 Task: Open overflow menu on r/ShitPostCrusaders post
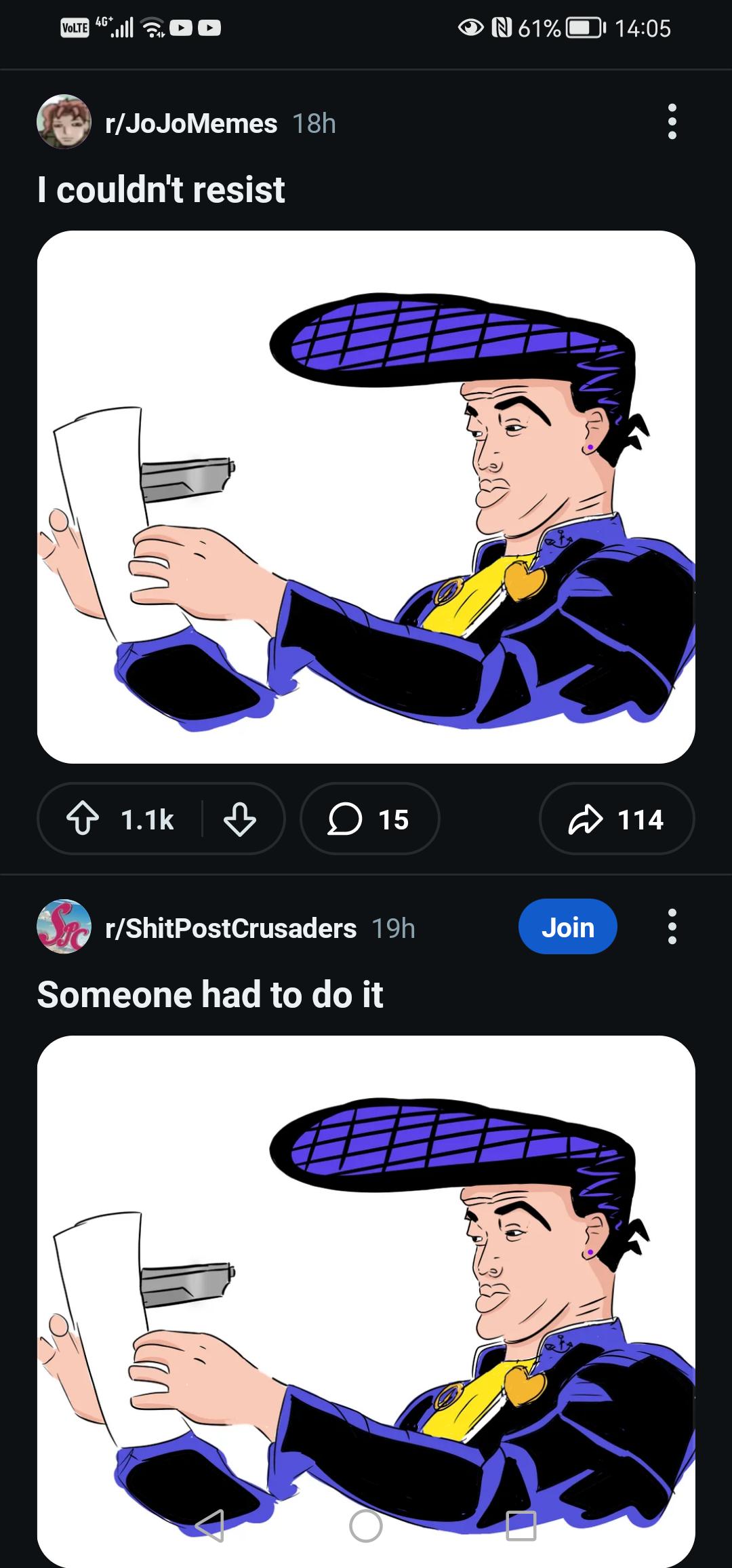pyautogui.click(x=672, y=927)
